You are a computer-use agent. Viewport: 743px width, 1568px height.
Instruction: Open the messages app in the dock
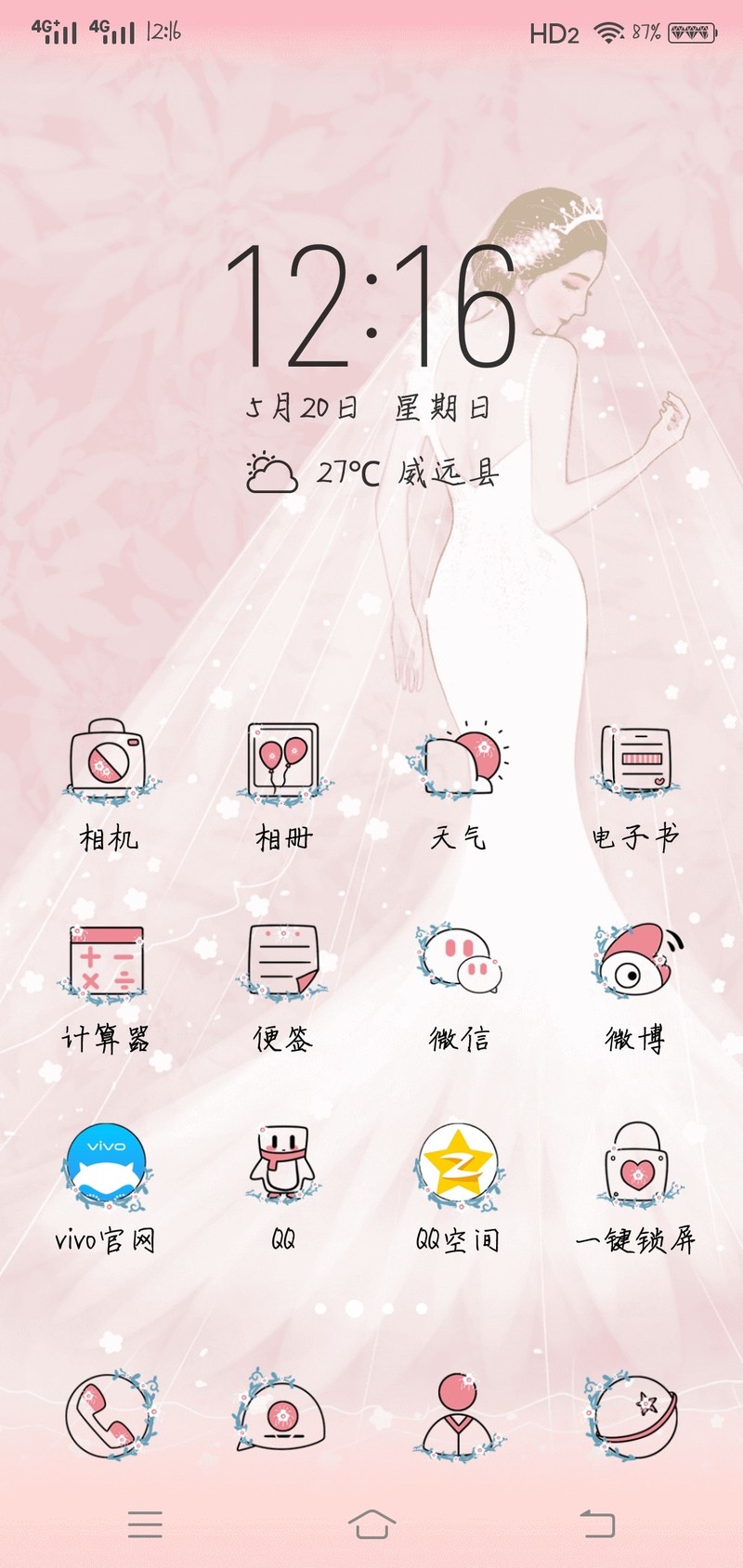click(280, 1416)
